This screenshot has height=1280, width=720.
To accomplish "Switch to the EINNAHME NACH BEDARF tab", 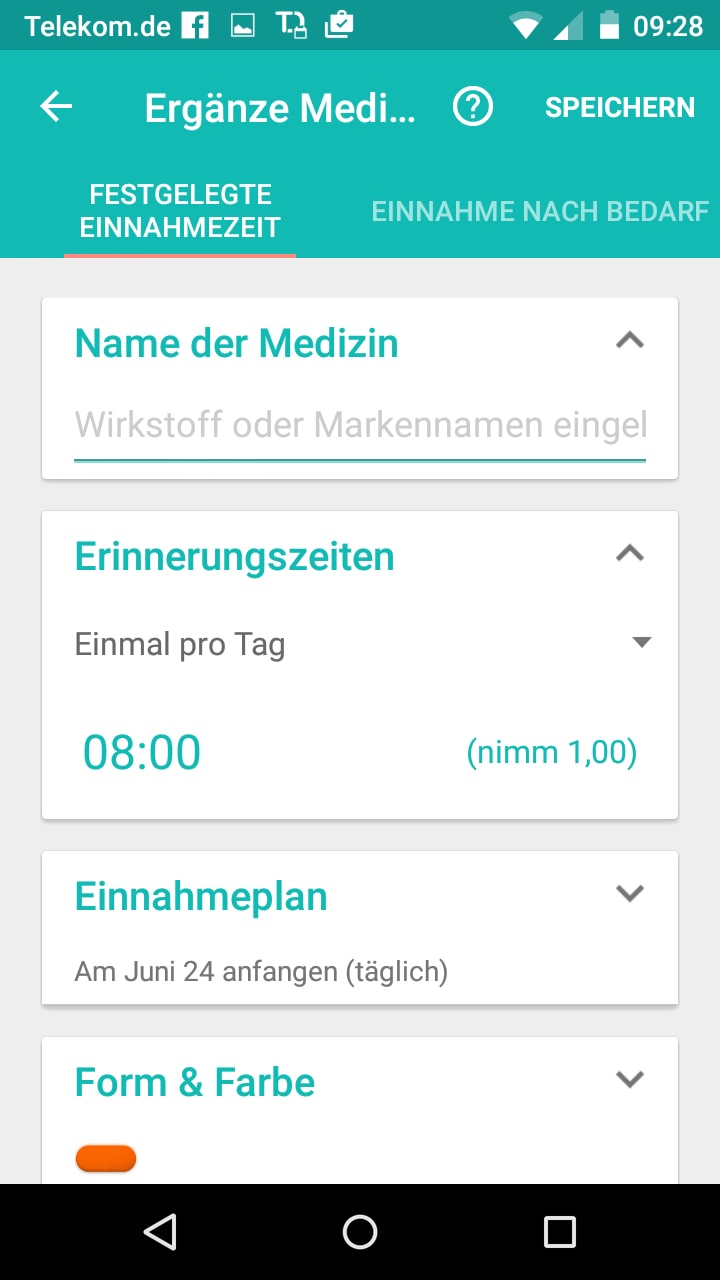I will click(x=540, y=212).
